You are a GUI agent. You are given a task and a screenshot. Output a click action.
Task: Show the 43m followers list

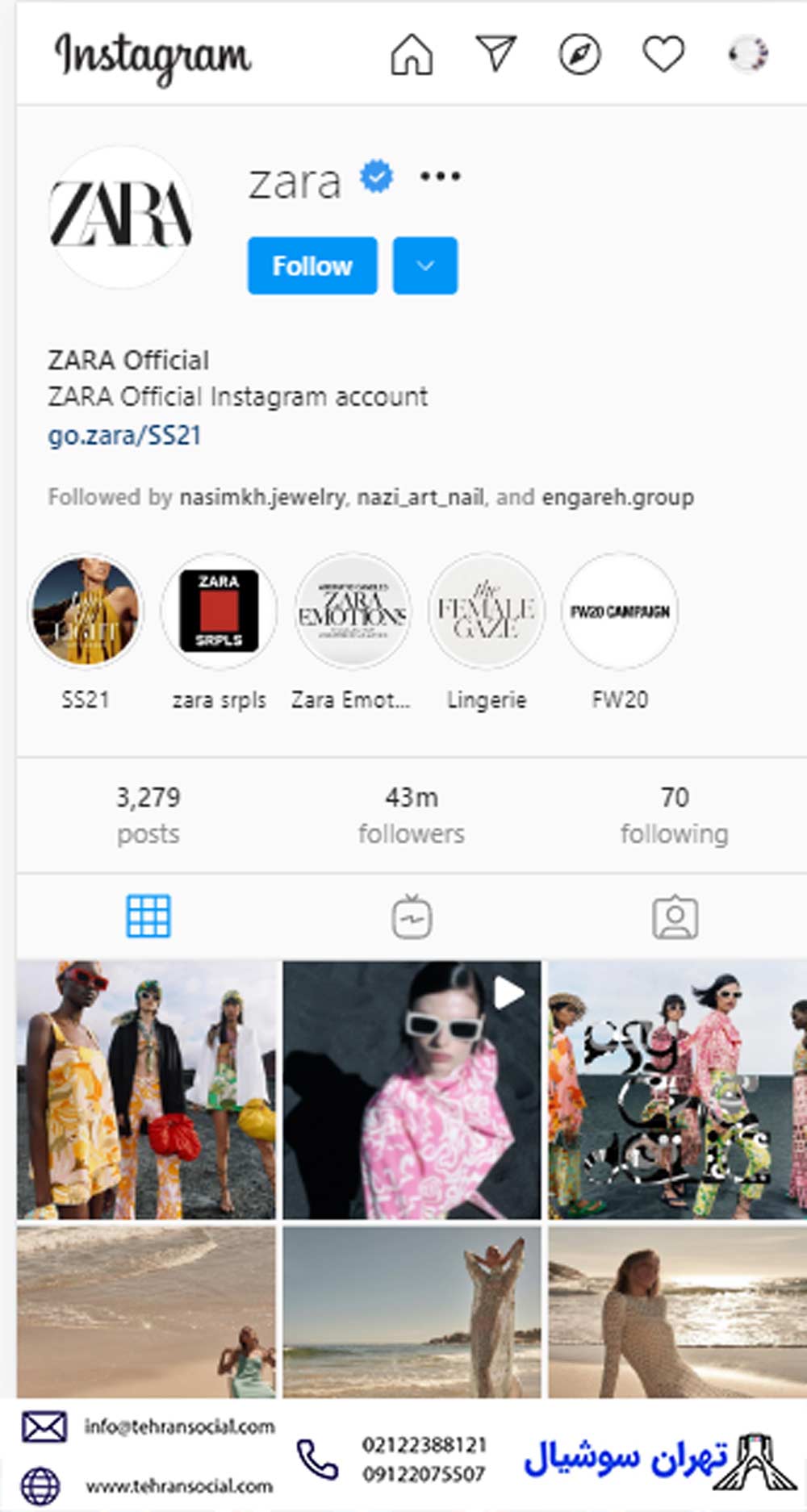point(412,815)
